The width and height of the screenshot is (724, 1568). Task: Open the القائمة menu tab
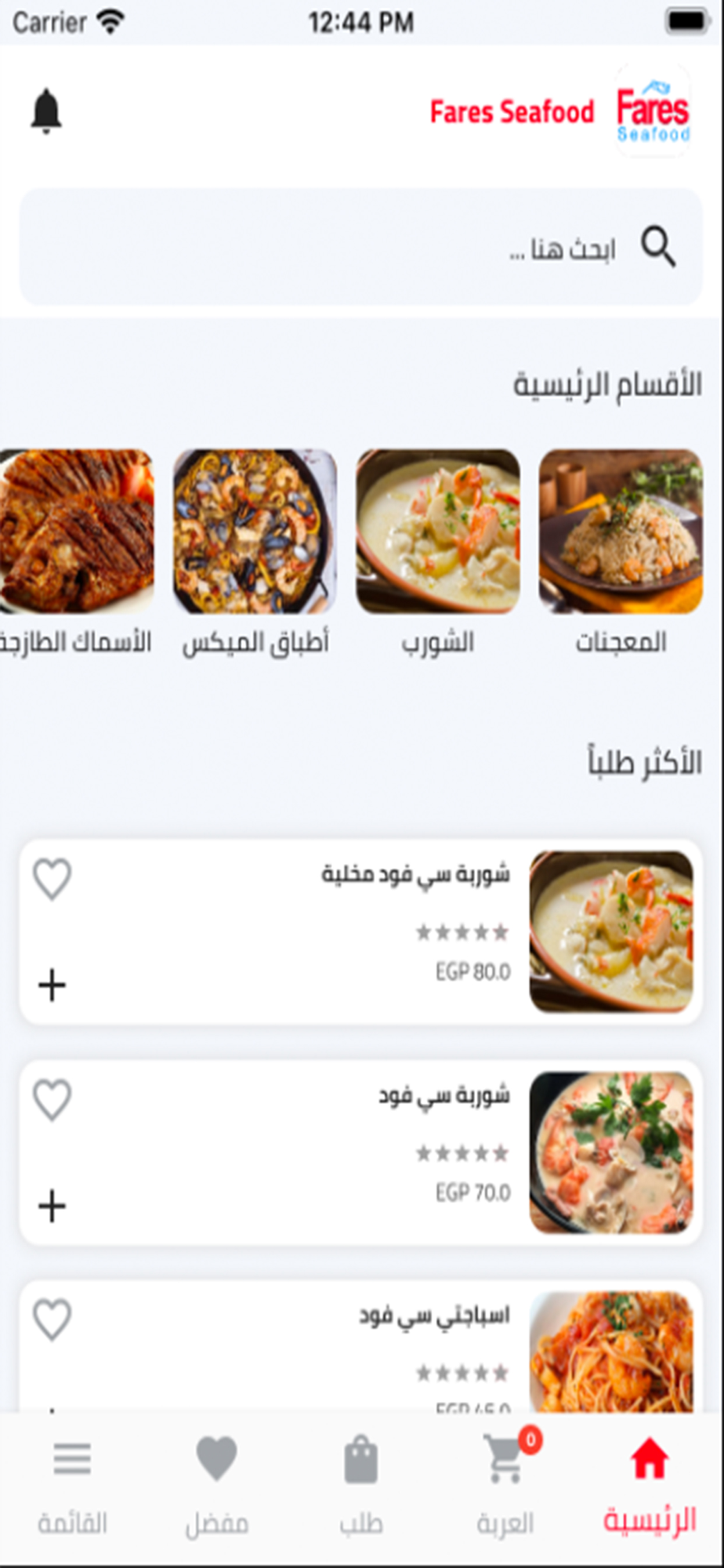[x=72, y=1486]
